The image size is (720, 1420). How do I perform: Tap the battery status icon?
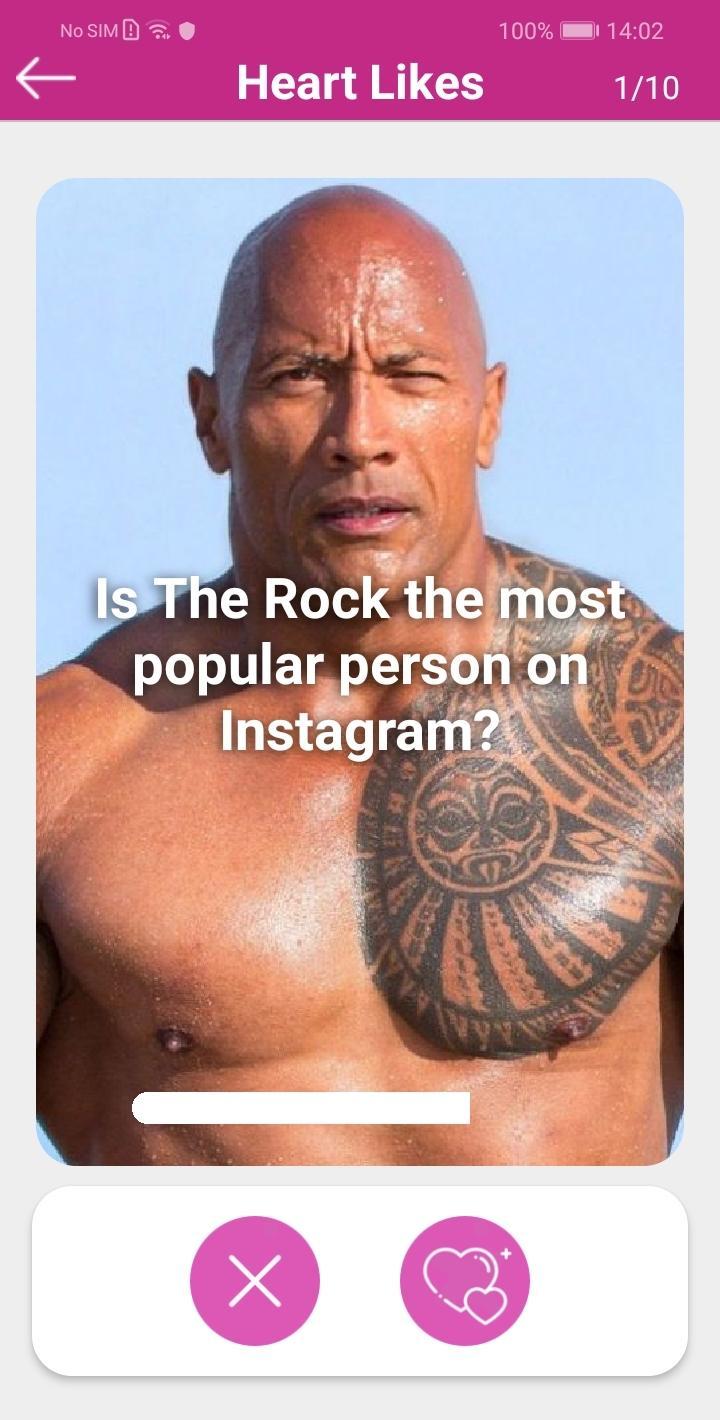(580, 31)
